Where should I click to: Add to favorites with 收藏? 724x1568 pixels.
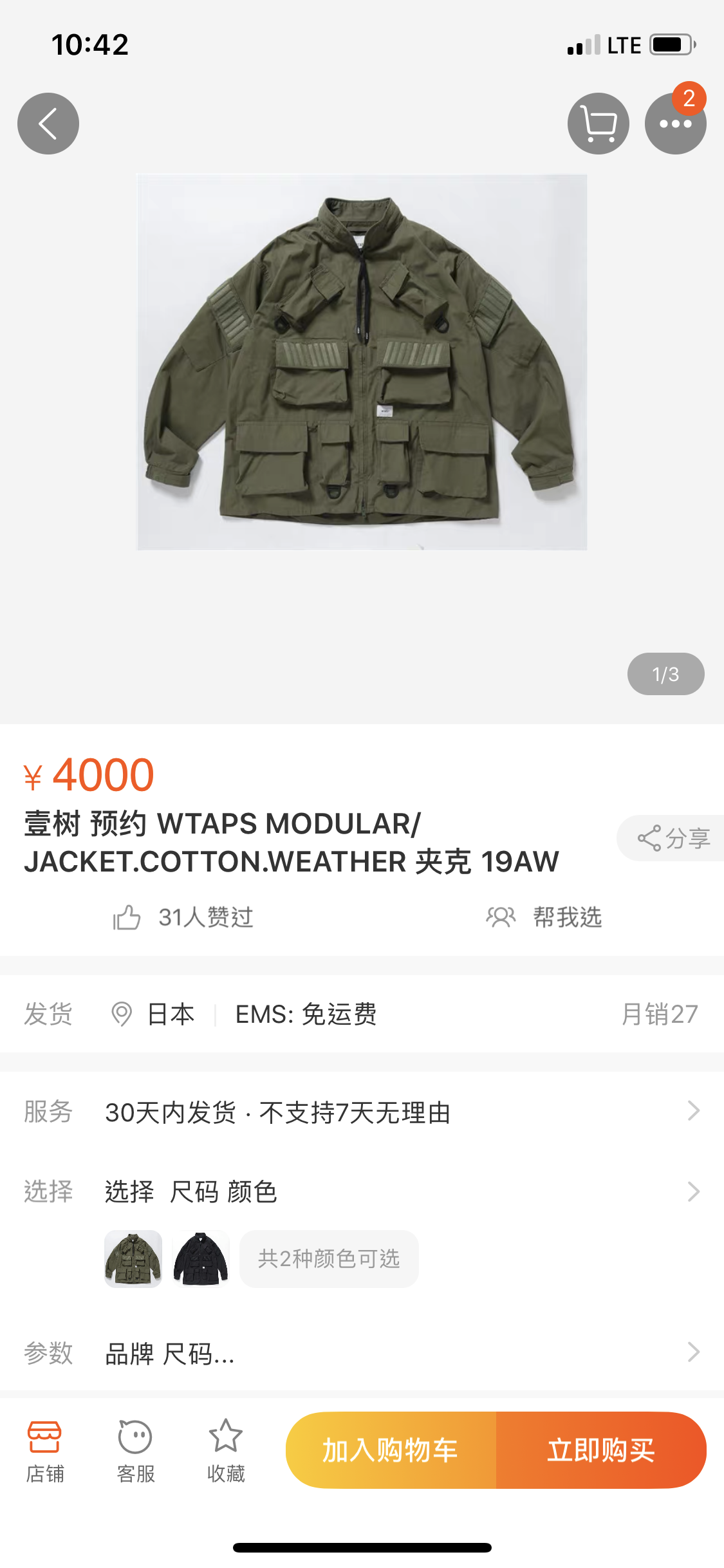(226, 1451)
